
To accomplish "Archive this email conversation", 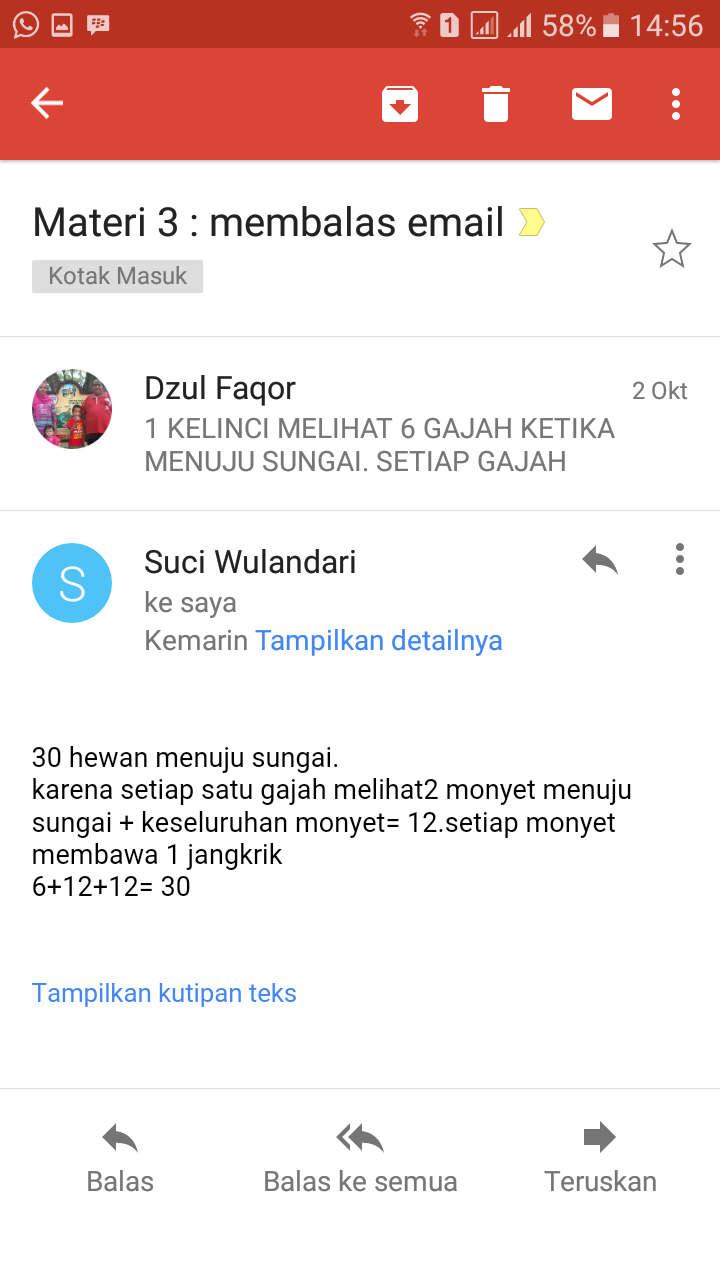I will point(400,104).
